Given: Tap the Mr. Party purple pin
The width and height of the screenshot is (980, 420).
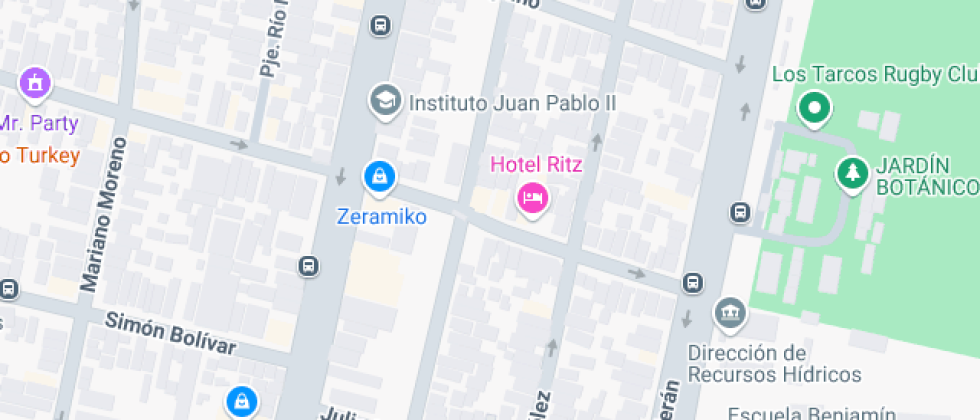Looking at the screenshot, I should point(35,83).
